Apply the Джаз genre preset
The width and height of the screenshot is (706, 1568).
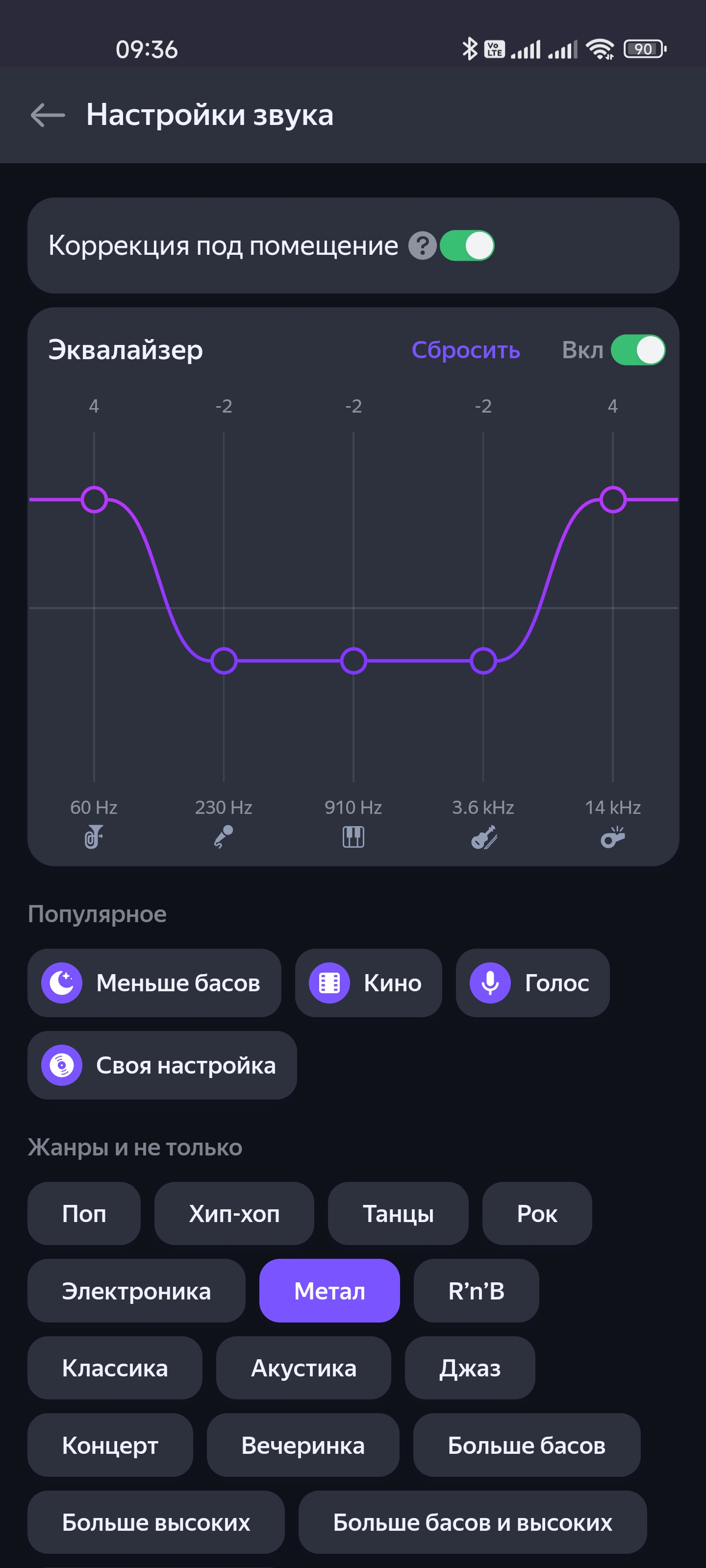[x=470, y=1369]
